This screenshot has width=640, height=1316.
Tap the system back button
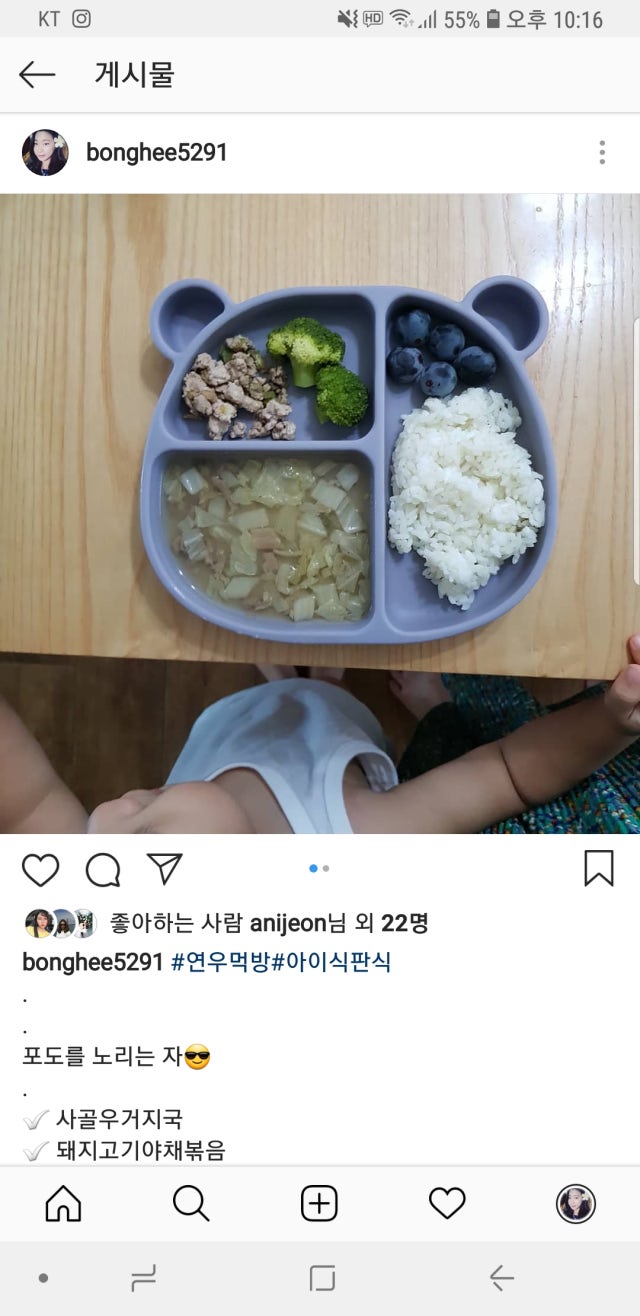point(501,1278)
